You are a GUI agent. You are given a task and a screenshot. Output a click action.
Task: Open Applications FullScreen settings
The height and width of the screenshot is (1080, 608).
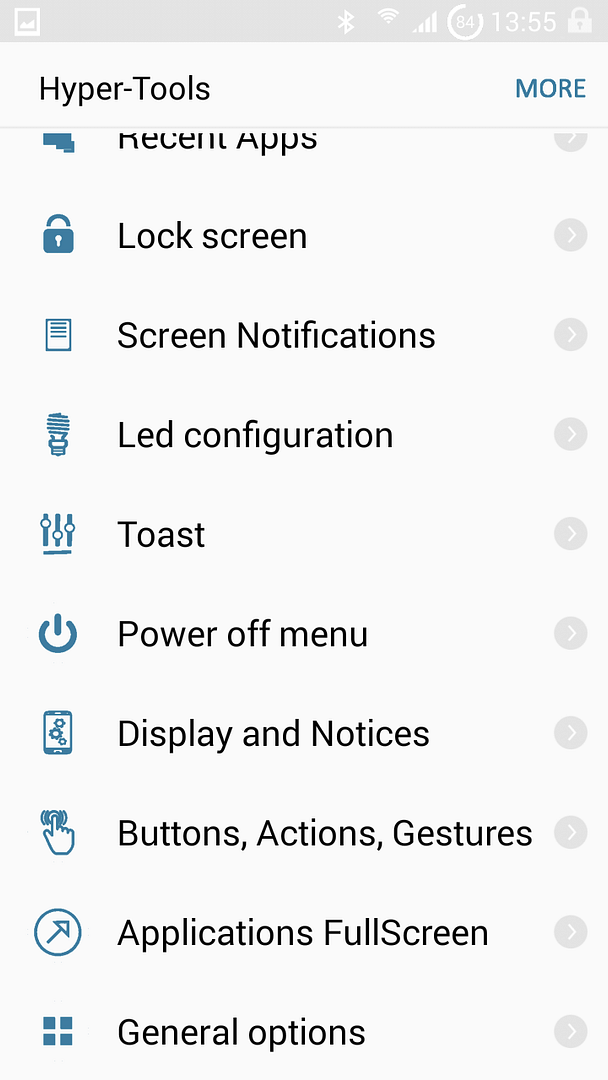click(302, 933)
